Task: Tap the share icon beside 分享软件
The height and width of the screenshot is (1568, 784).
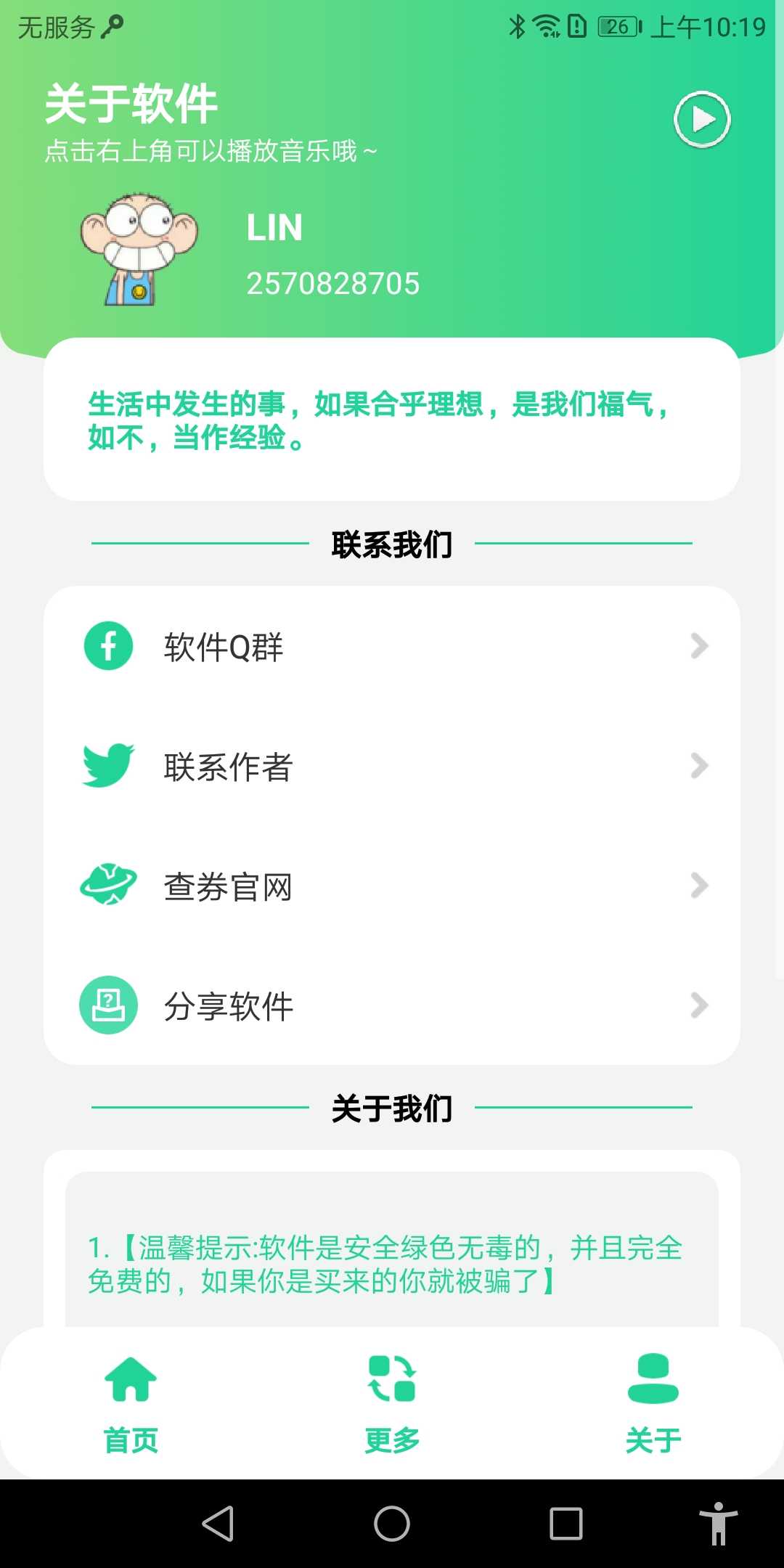Action: pyautogui.click(x=107, y=1005)
